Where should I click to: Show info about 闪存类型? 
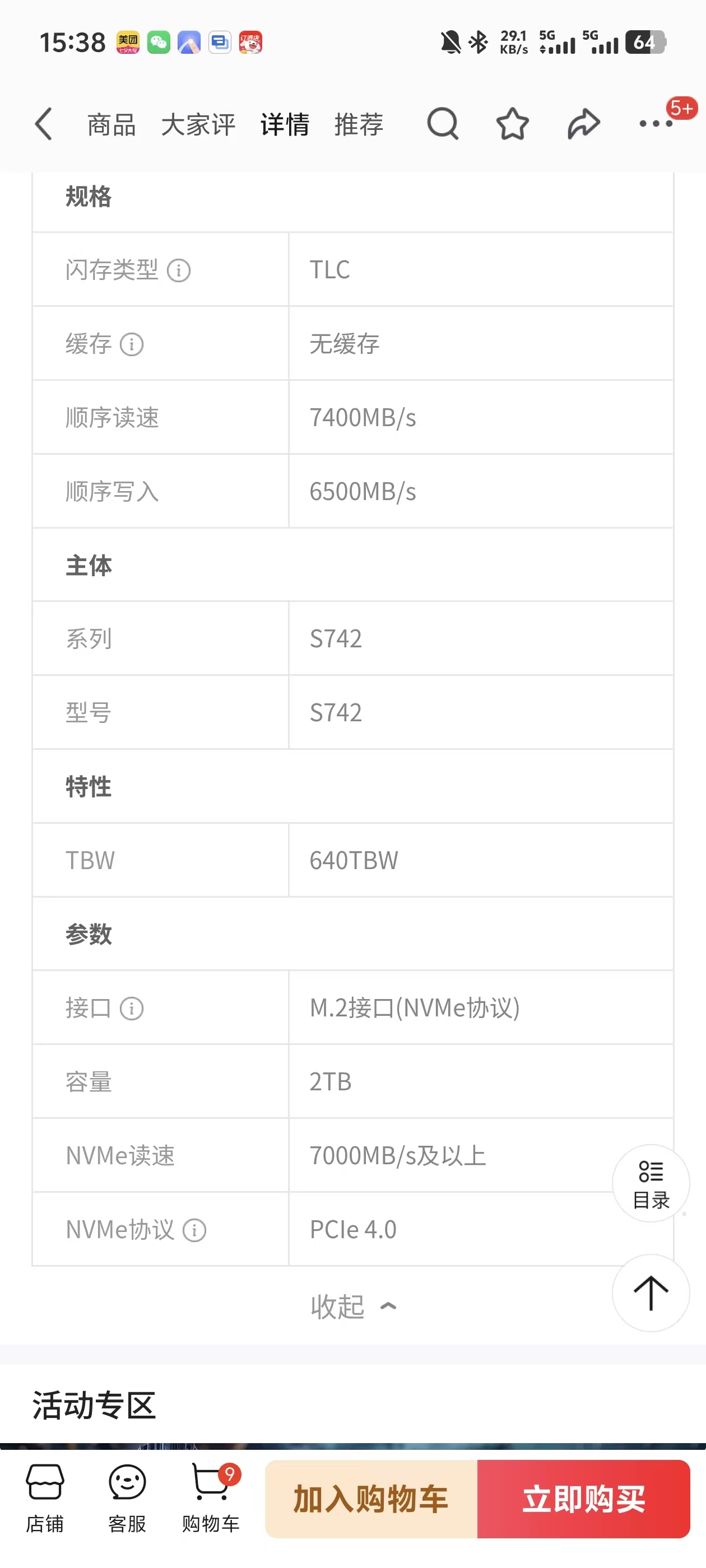[179, 270]
